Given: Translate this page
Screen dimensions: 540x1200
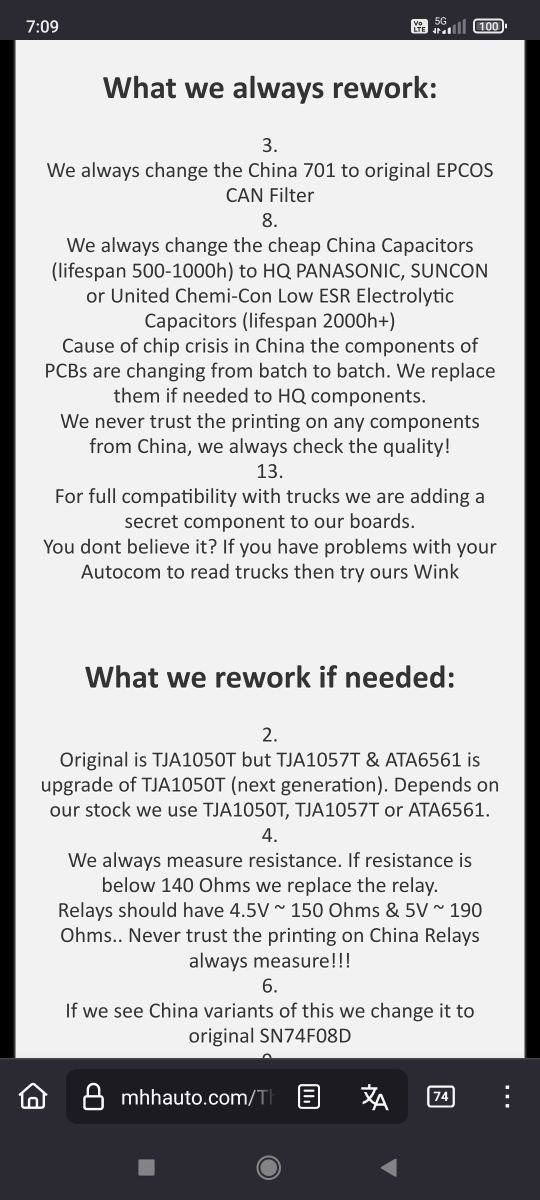Looking at the screenshot, I should click(x=375, y=1097).
